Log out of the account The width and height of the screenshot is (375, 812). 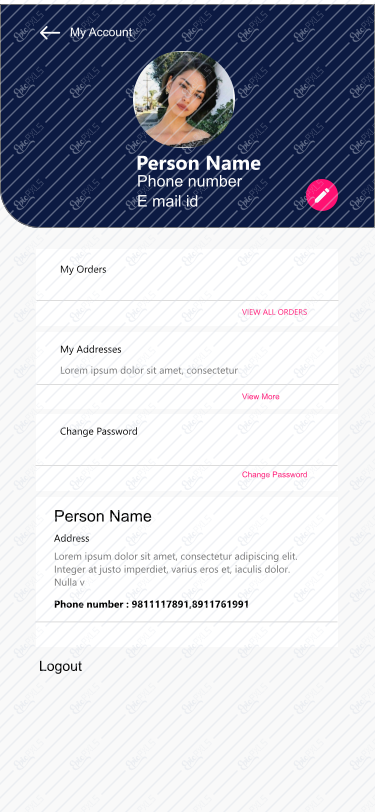tap(61, 666)
